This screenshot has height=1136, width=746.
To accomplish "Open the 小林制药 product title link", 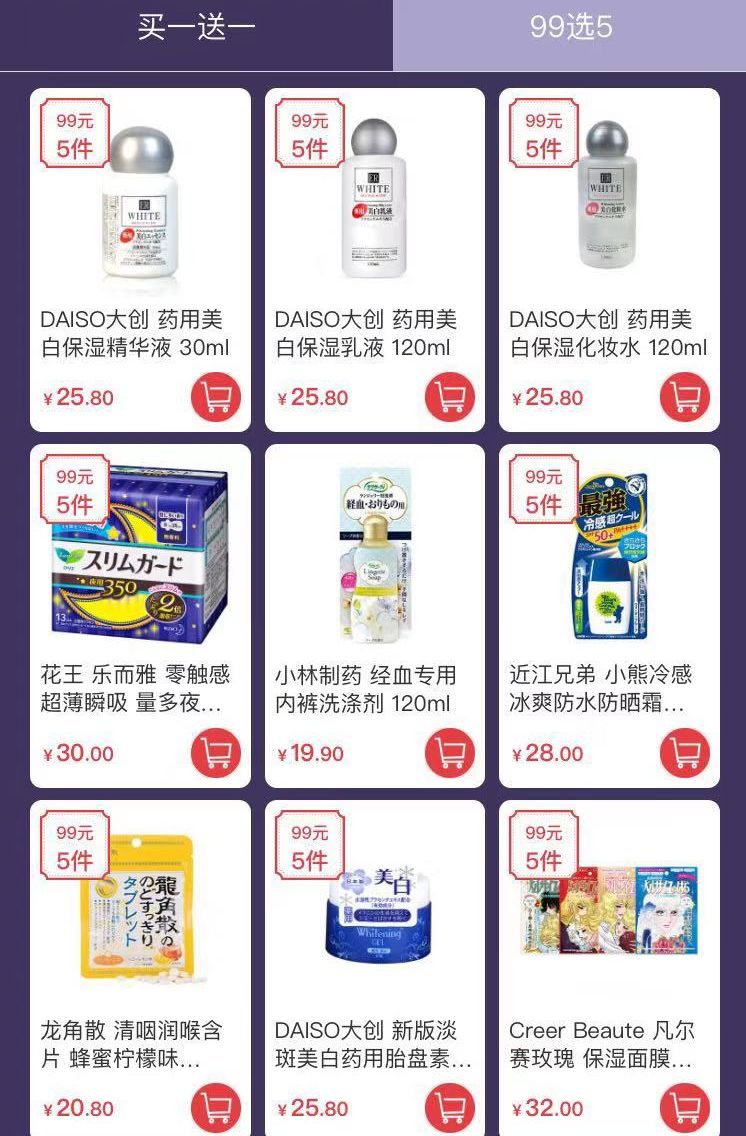I will click(x=375, y=685).
